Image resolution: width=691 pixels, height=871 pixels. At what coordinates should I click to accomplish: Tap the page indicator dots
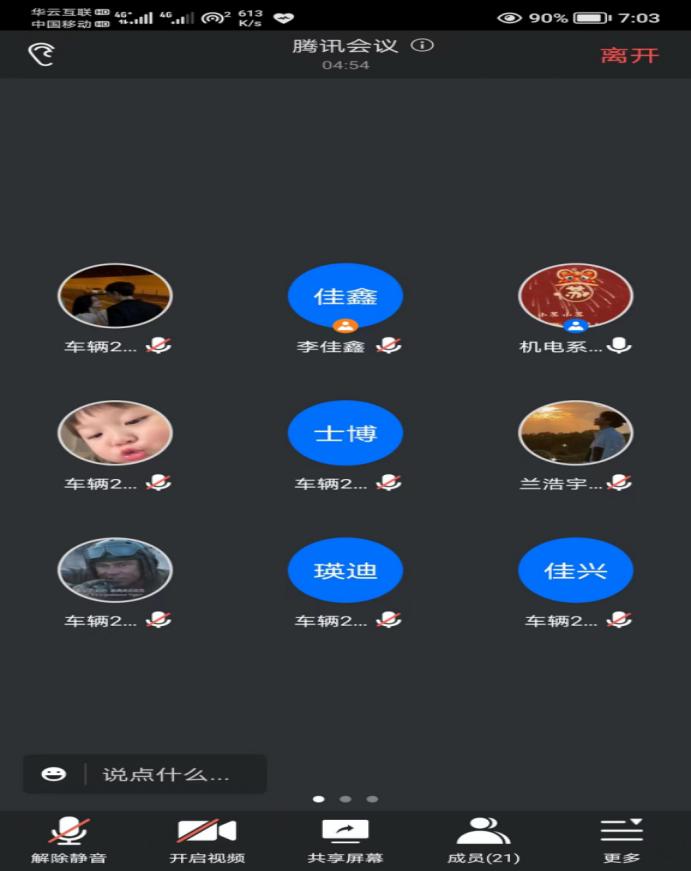click(345, 799)
